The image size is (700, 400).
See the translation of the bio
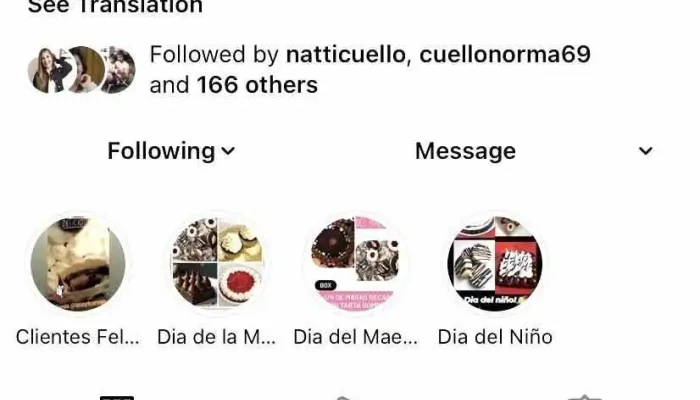114,7
